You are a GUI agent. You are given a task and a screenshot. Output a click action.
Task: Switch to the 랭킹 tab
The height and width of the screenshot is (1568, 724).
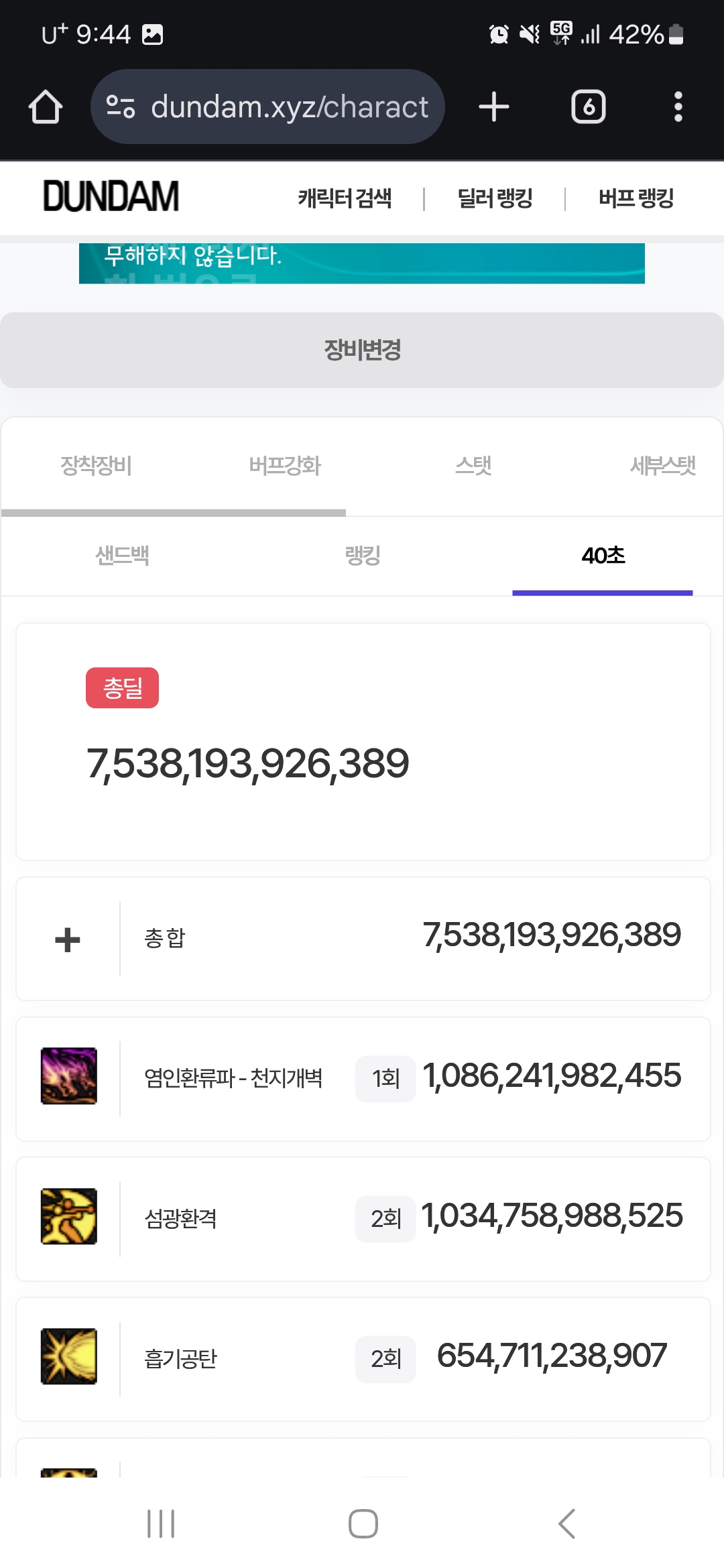pos(363,556)
